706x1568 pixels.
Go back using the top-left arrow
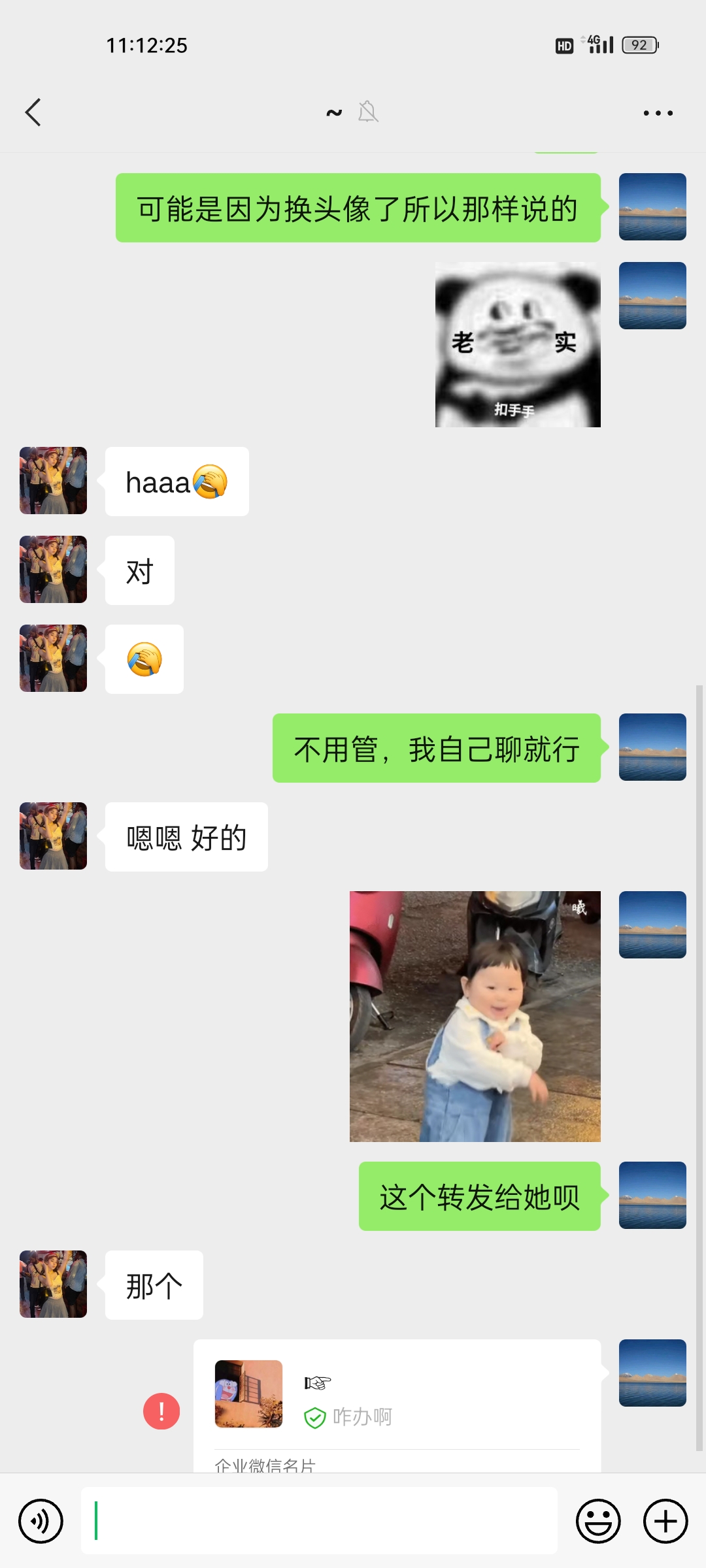(33, 112)
